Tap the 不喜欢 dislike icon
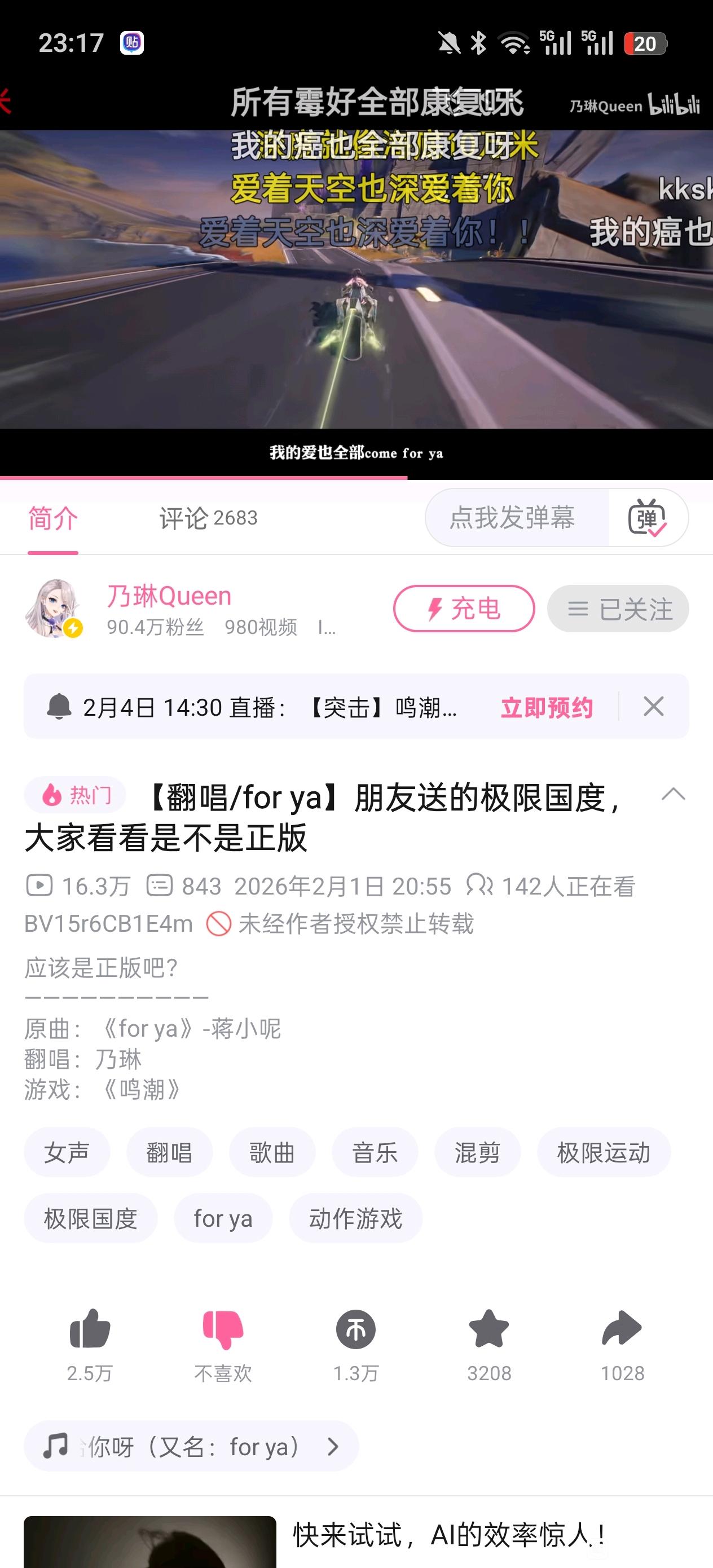The width and height of the screenshot is (713, 1568). pos(223,1330)
